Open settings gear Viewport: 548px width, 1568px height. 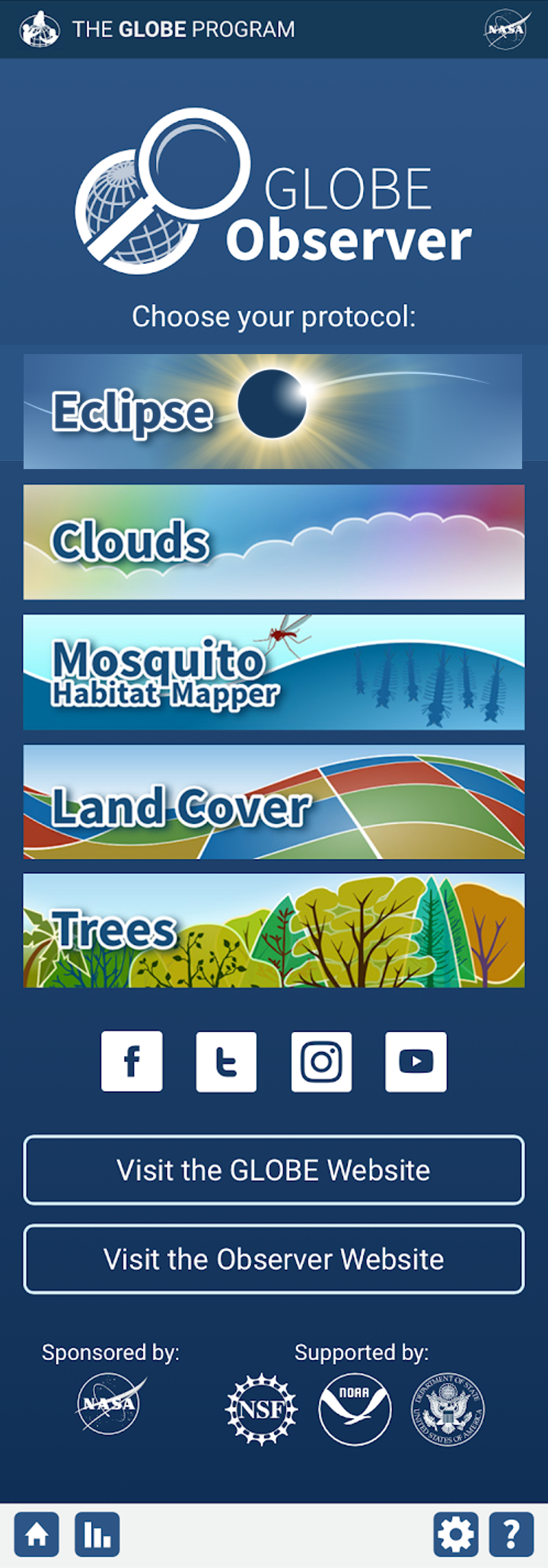point(455,1534)
